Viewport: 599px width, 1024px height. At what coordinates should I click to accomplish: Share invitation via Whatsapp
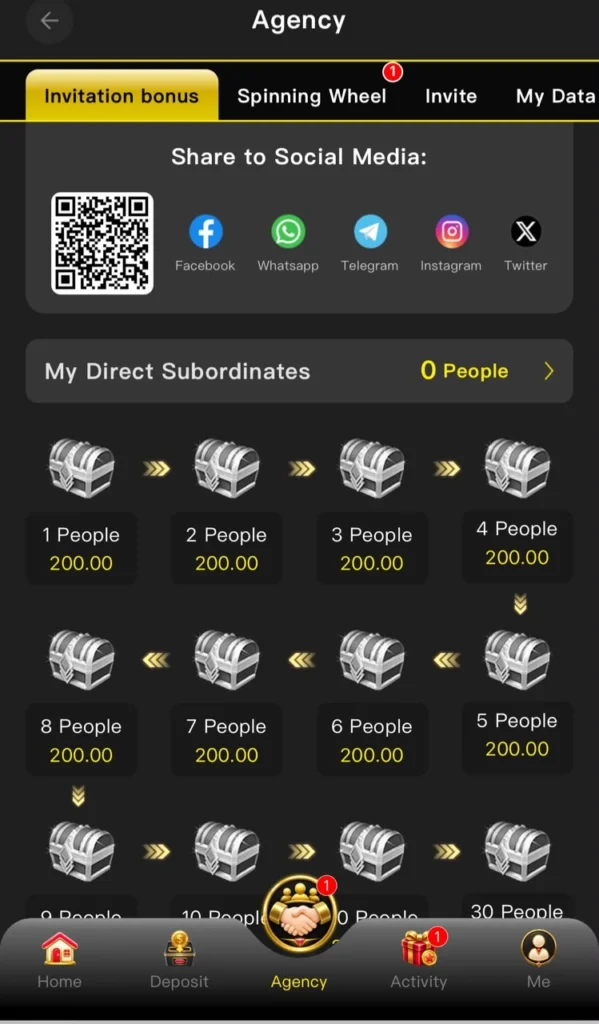coord(288,244)
